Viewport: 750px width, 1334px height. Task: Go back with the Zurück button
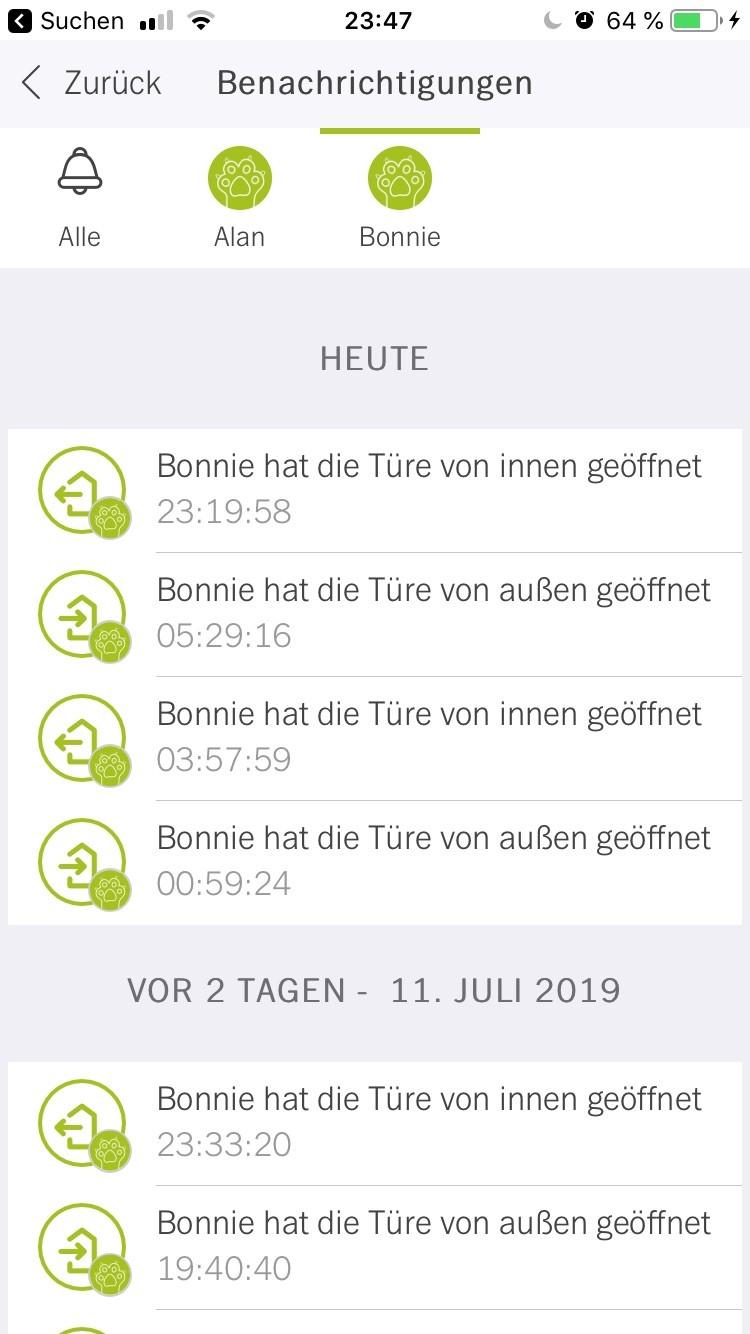point(91,83)
